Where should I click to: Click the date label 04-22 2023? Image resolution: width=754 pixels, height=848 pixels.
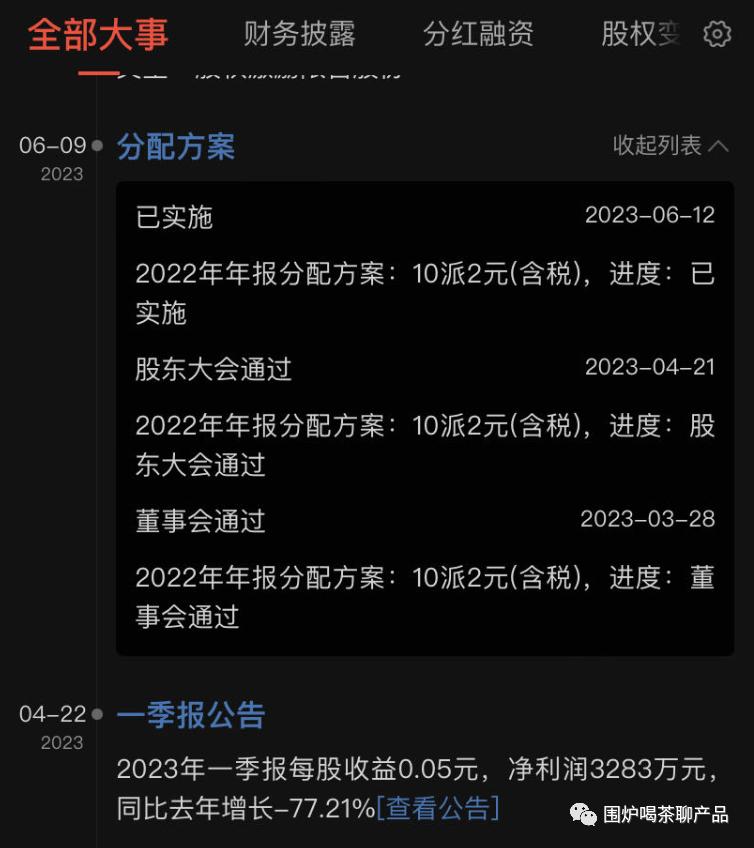tap(50, 726)
